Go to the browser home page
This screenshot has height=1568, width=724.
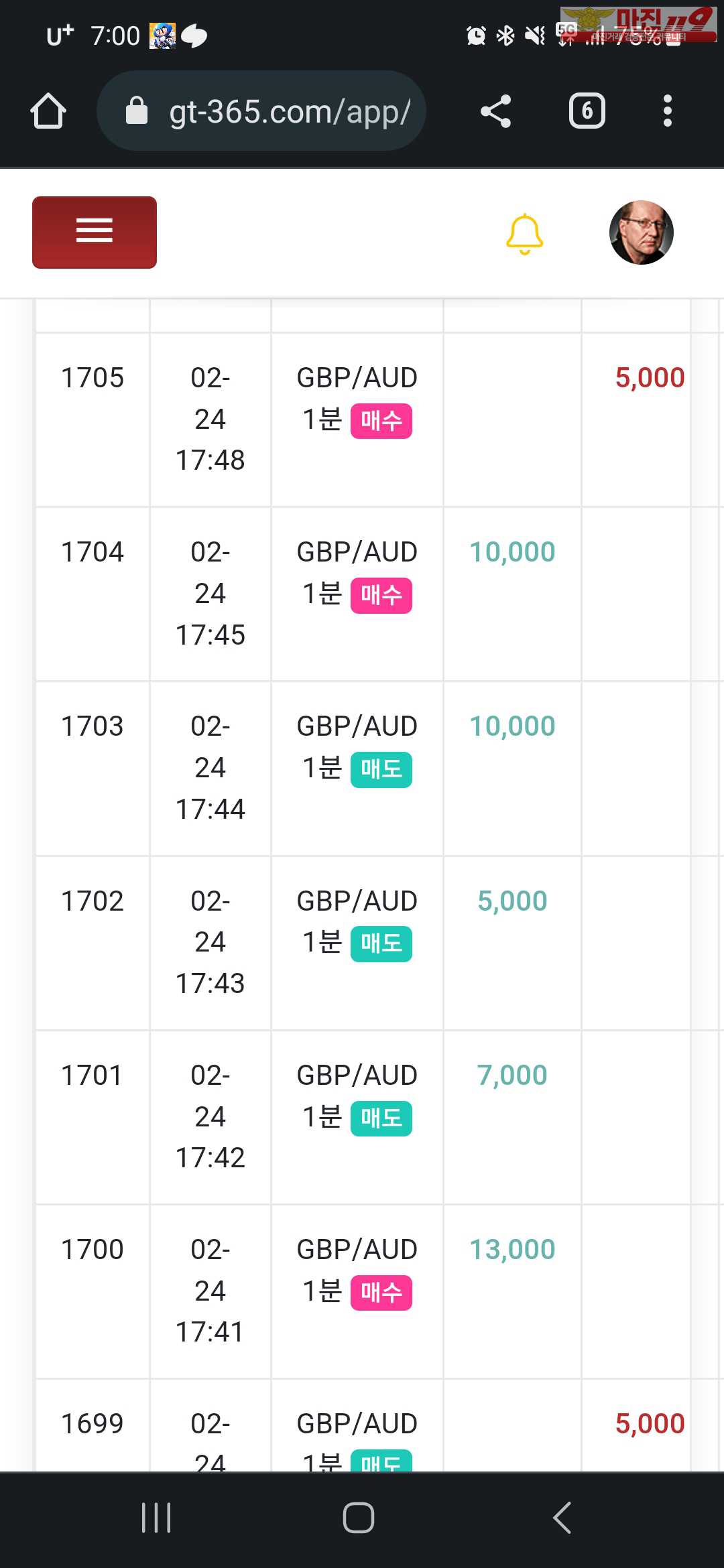pyautogui.click(x=48, y=111)
